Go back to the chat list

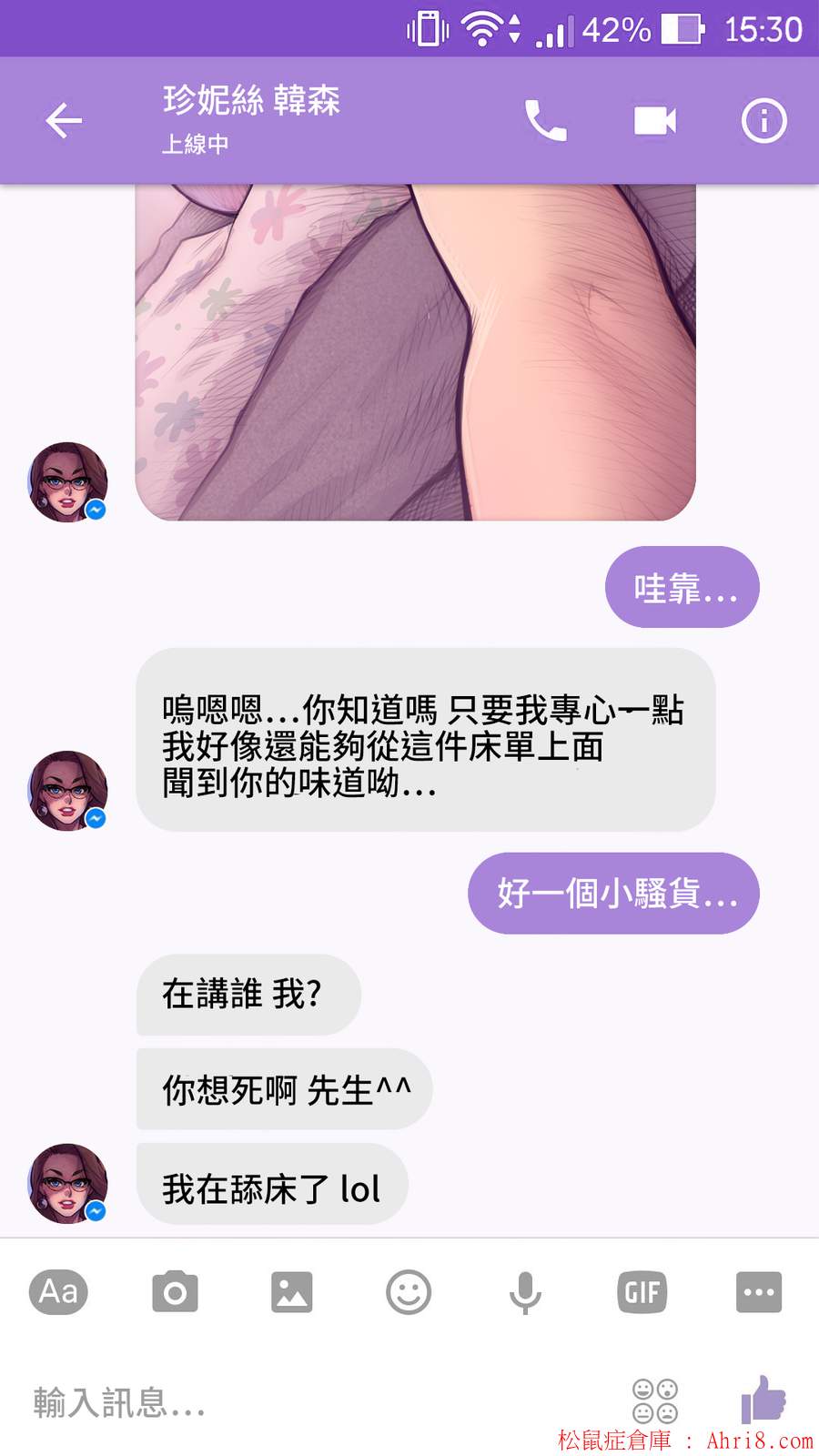[64, 121]
